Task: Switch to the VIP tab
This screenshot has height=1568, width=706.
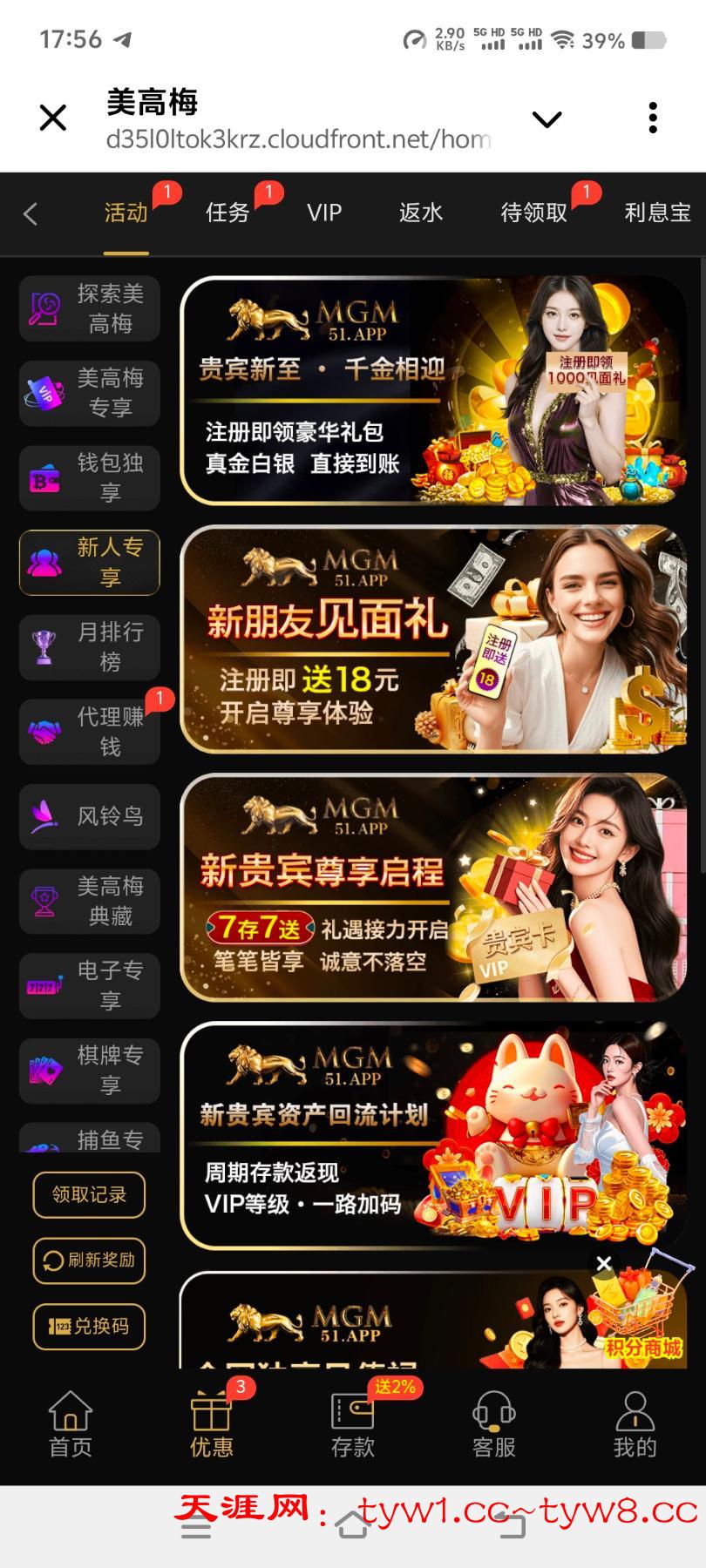Action: (324, 213)
